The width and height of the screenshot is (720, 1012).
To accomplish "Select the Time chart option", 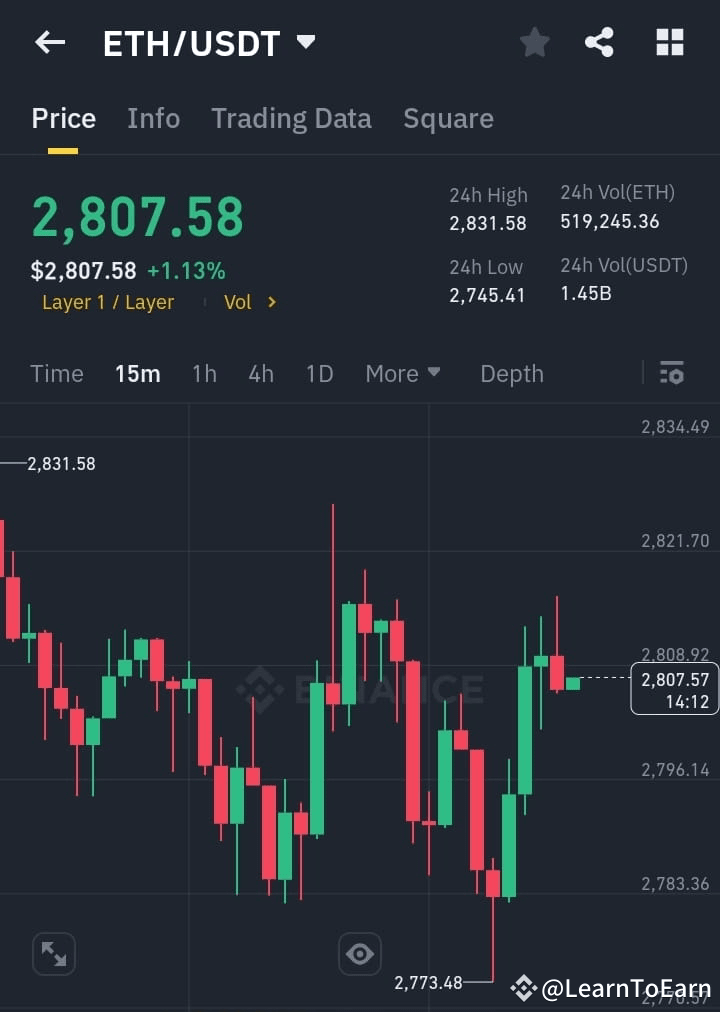I will click(x=56, y=373).
